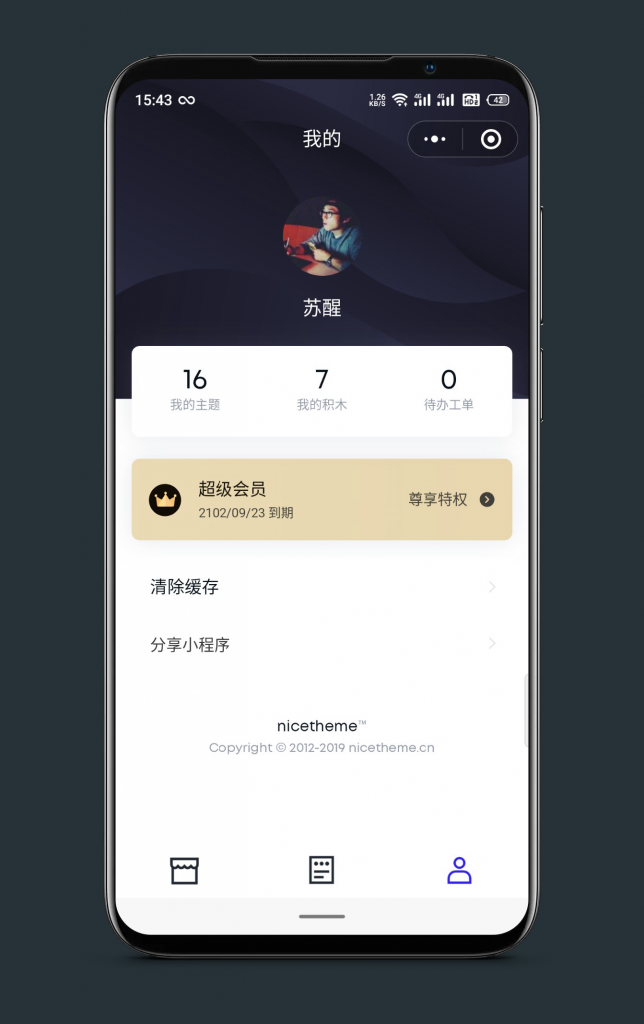This screenshot has height=1024, width=644.
Task: Switch to the document list tab
Action: (x=321, y=870)
